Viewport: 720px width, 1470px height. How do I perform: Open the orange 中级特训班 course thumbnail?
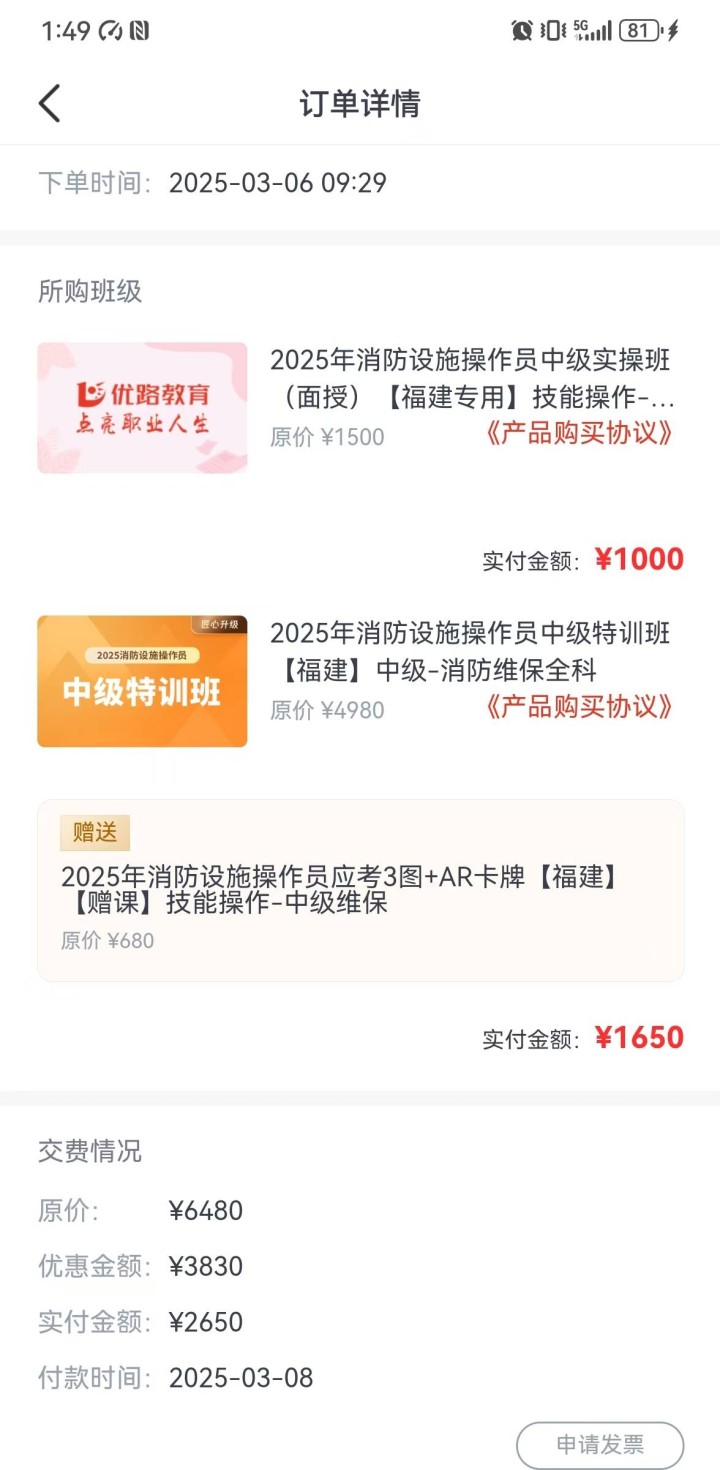(142, 681)
